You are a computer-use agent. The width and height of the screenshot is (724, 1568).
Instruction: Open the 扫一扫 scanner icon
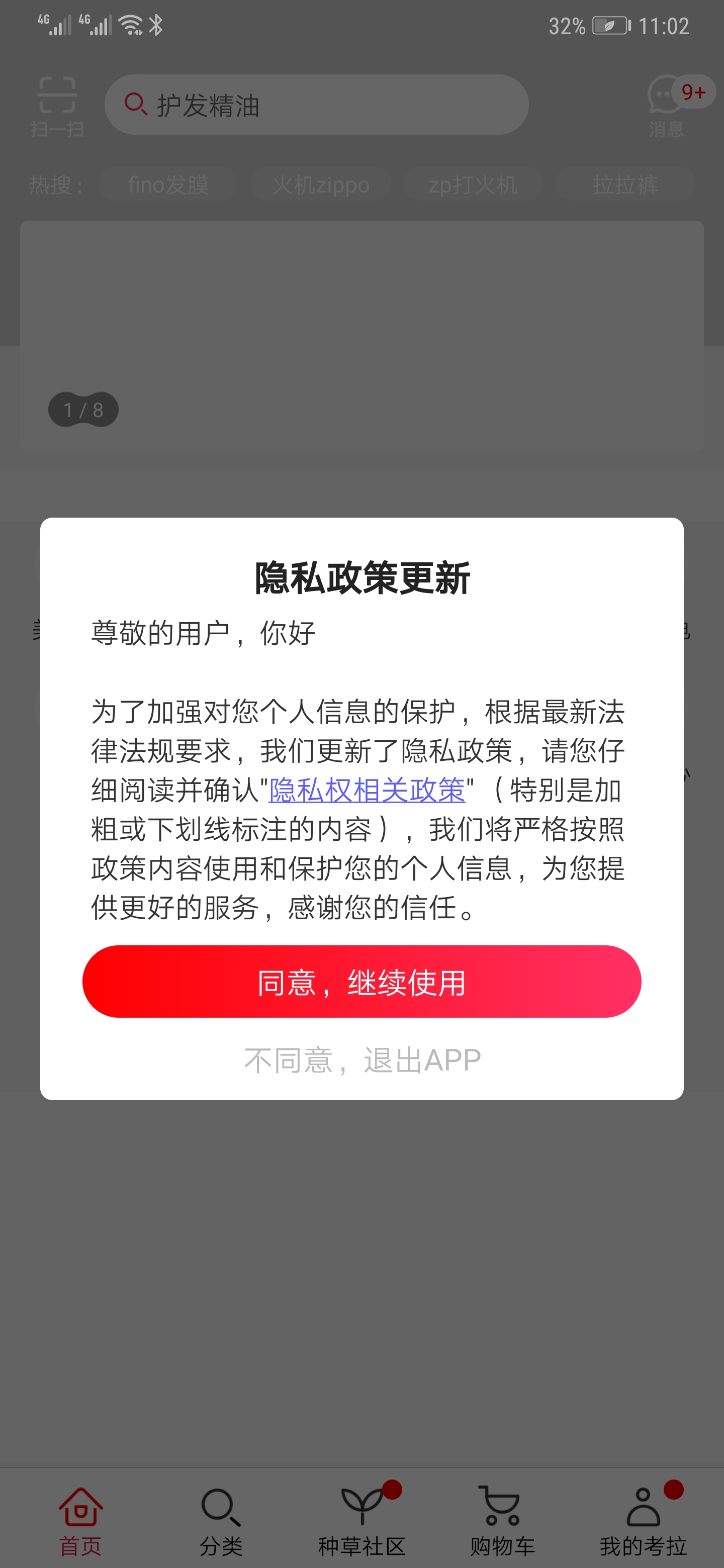57,107
